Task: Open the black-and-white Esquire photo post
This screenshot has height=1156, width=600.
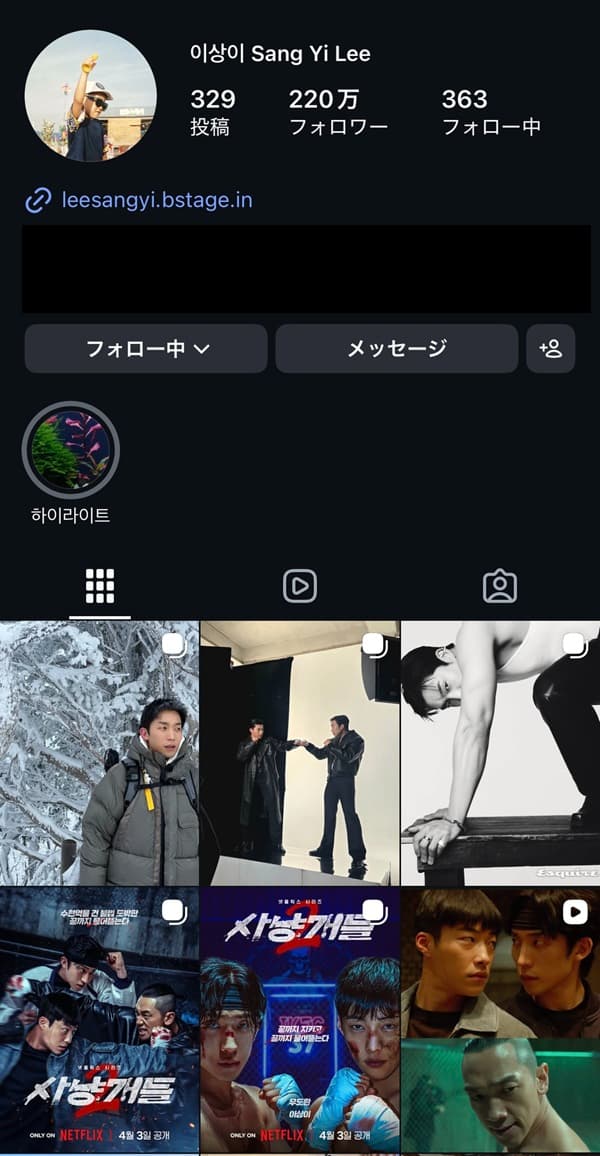Action: [500, 753]
